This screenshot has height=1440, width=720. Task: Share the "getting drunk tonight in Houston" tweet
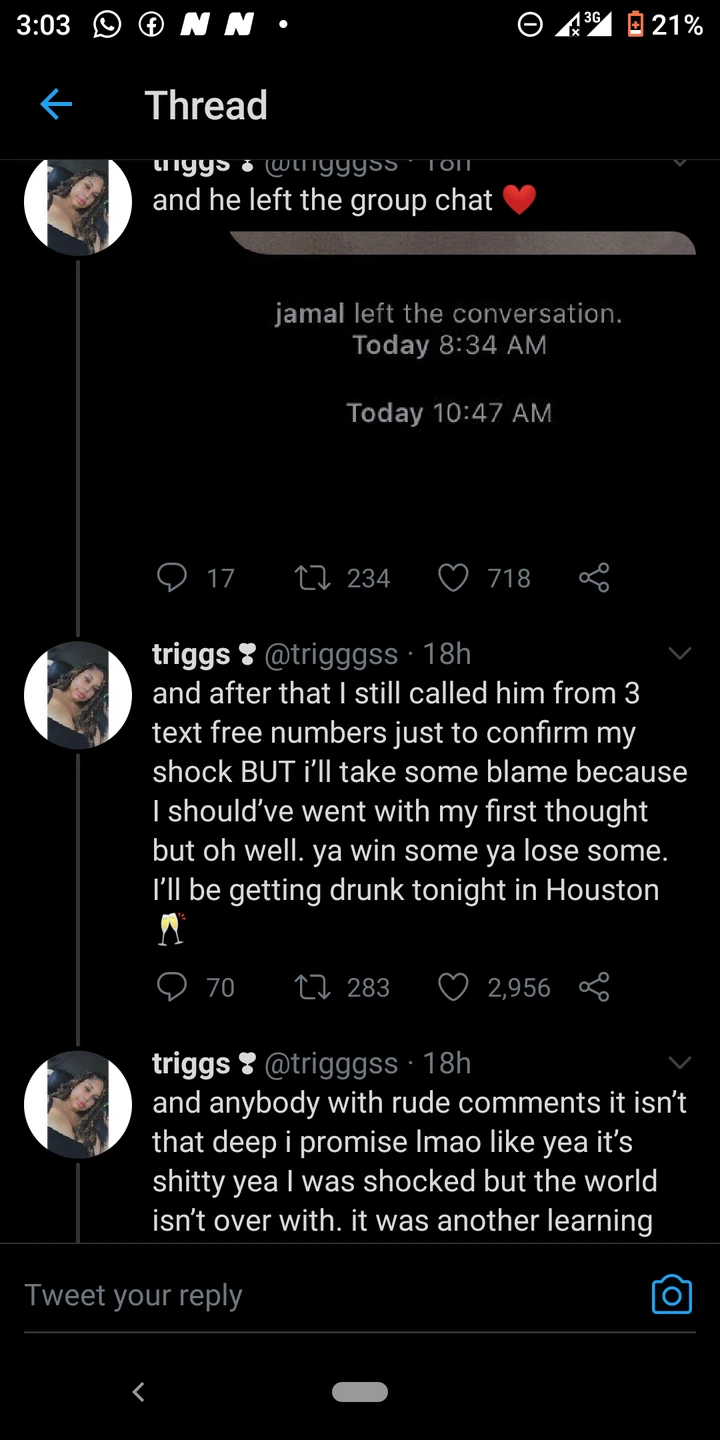594,987
